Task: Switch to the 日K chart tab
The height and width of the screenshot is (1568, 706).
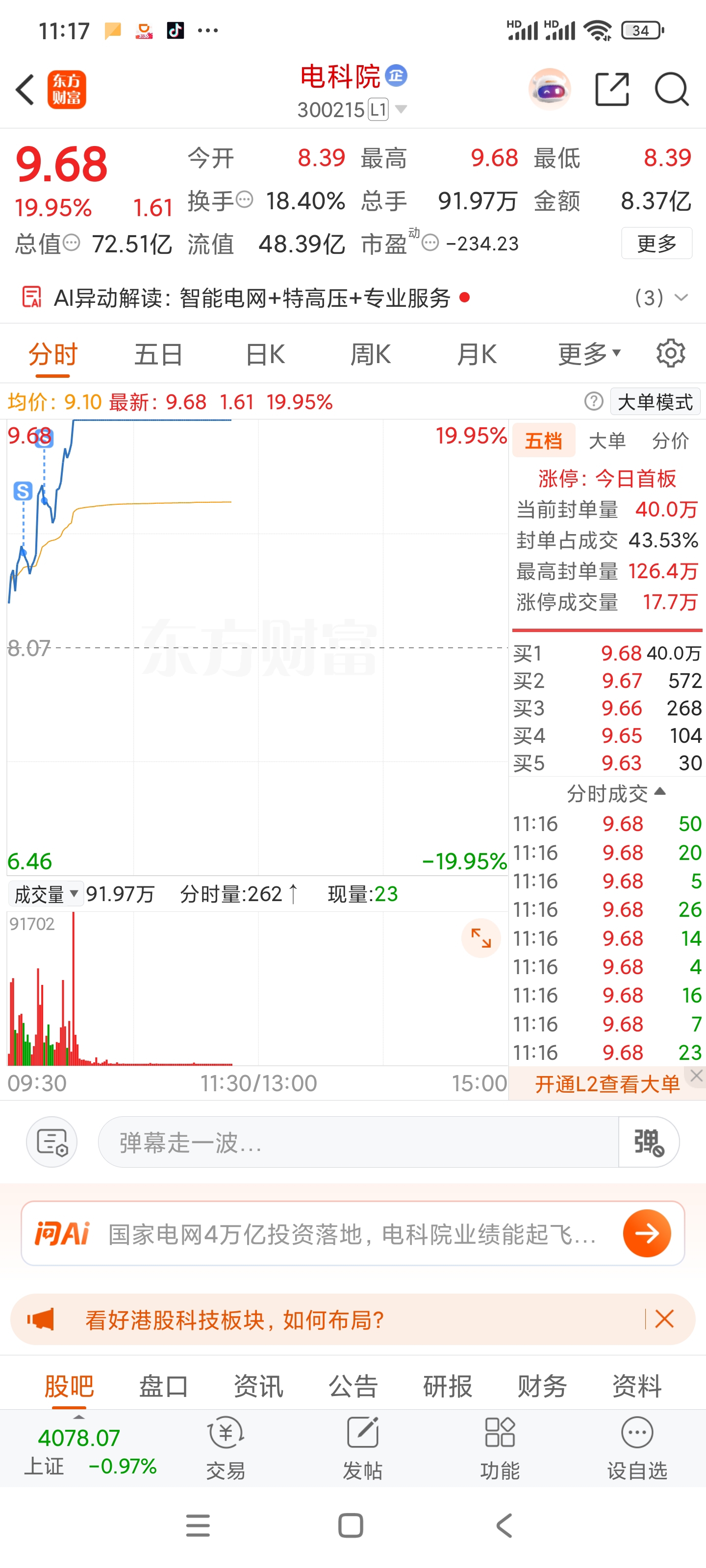Action: tap(265, 354)
